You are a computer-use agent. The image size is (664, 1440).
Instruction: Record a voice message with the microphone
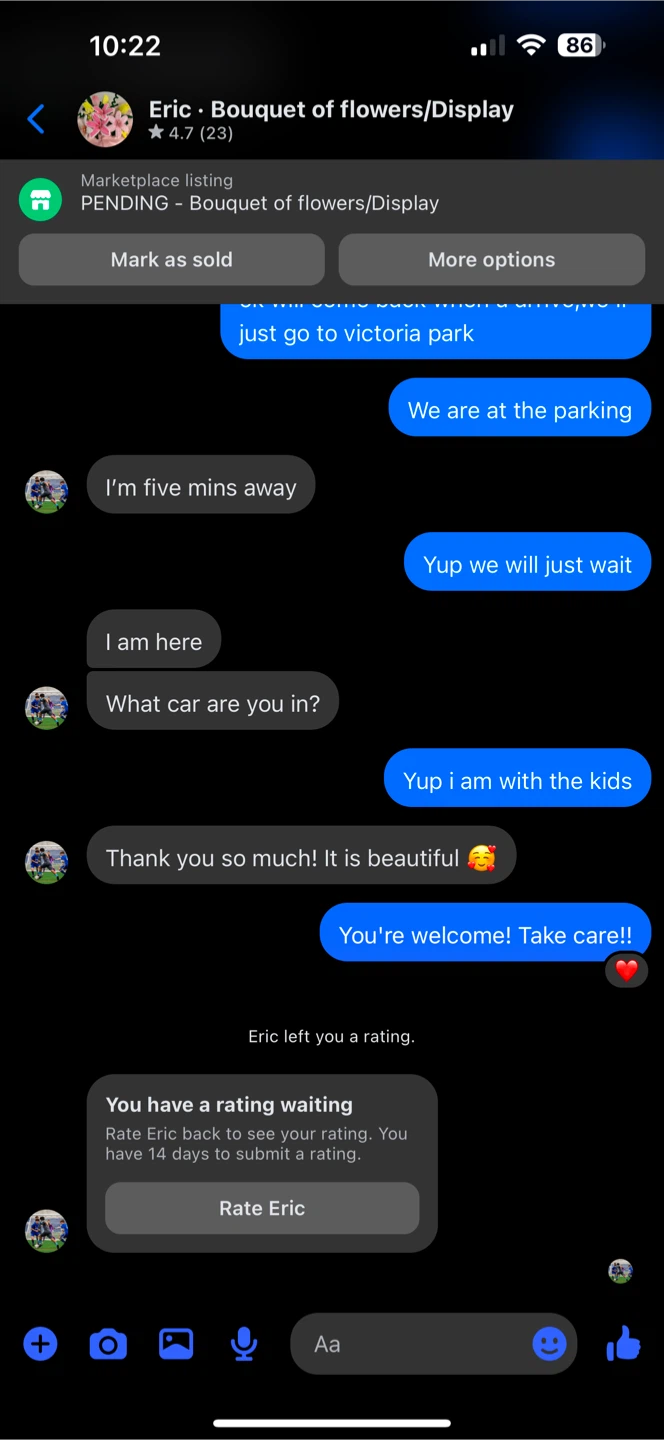tap(244, 1345)
